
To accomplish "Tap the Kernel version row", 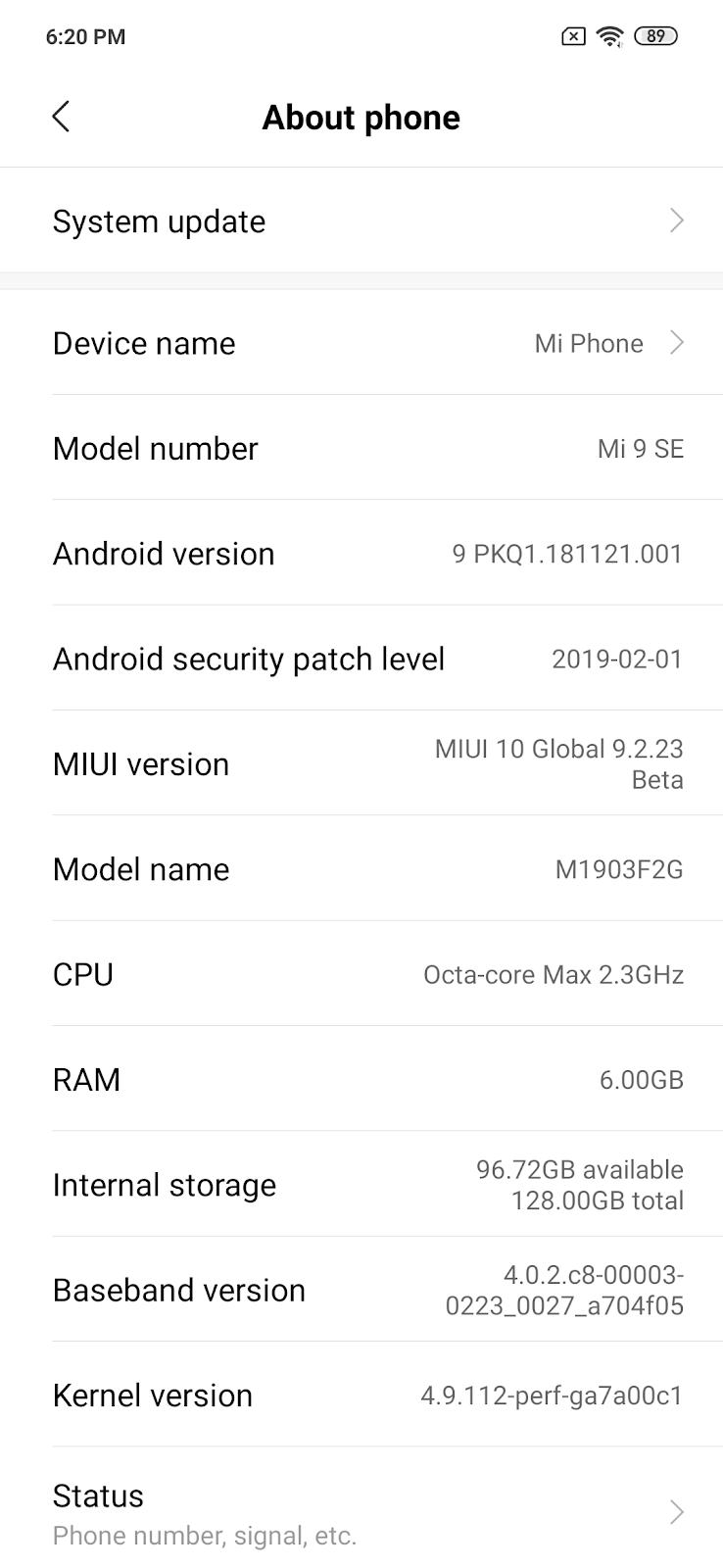I will click(x=361, y=1395).
